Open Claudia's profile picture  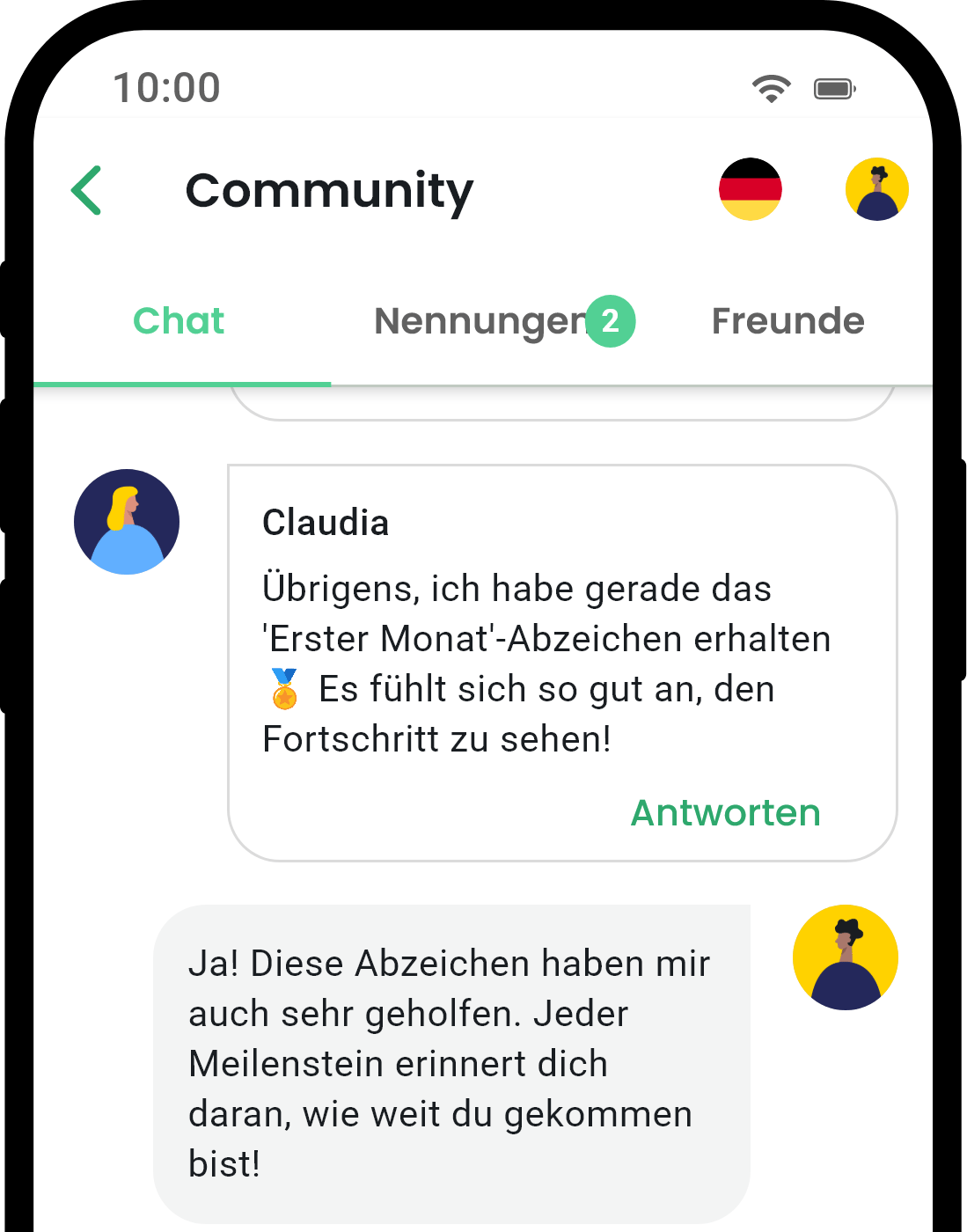tap(127, 522)
